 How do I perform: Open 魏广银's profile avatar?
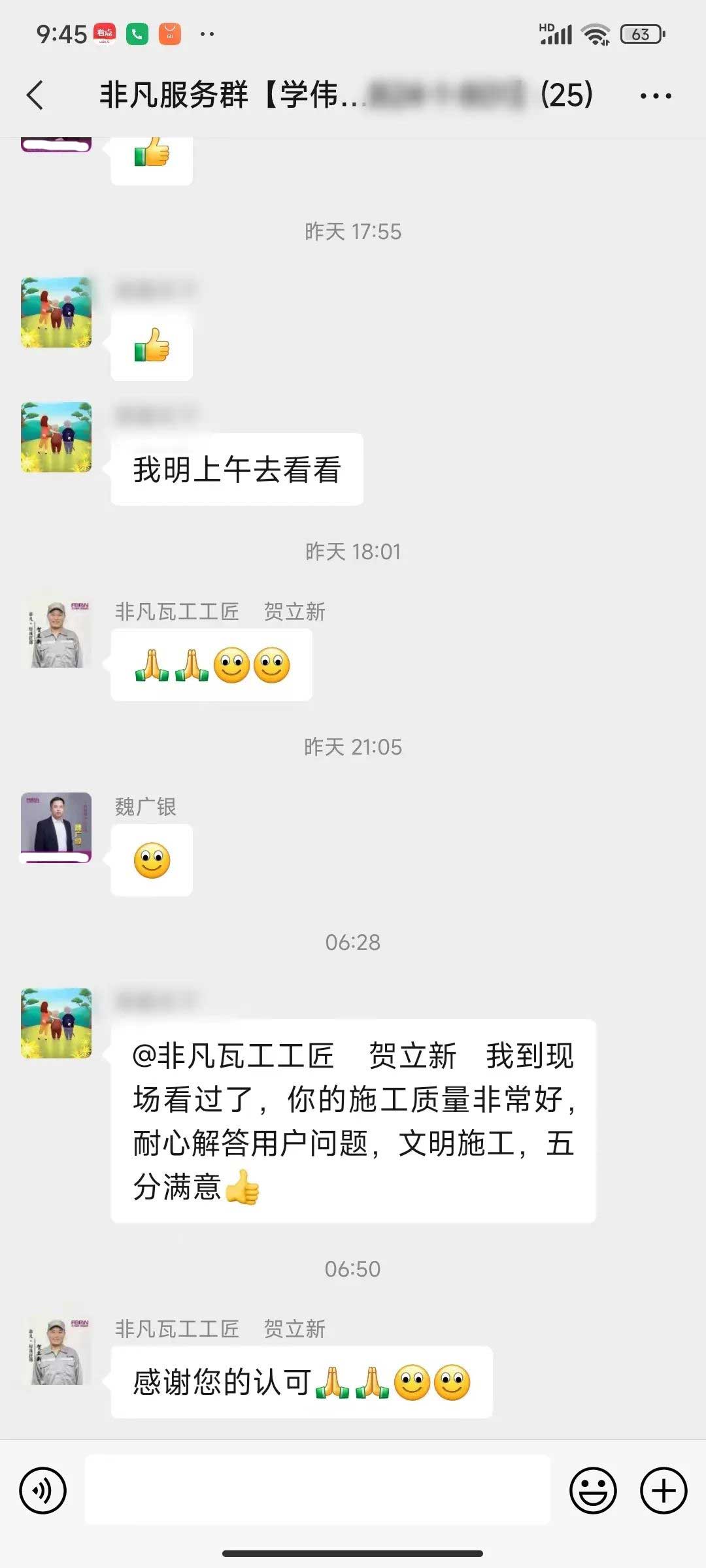pos(56,827)
